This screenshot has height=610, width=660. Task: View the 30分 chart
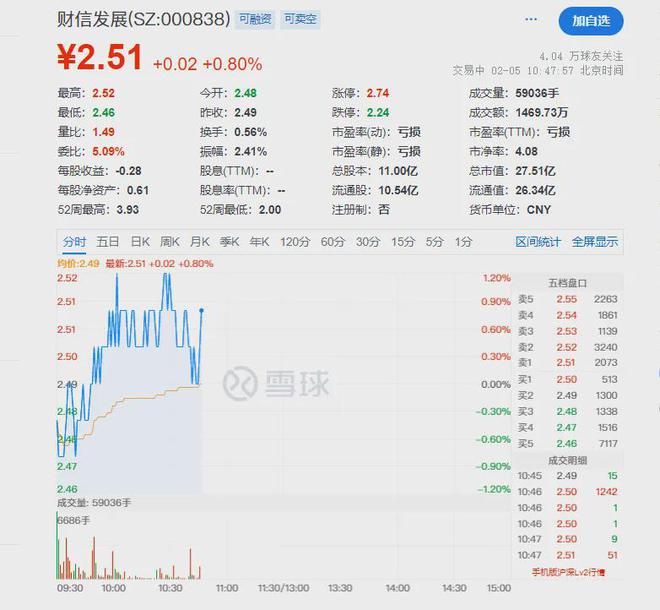(368, 241)
